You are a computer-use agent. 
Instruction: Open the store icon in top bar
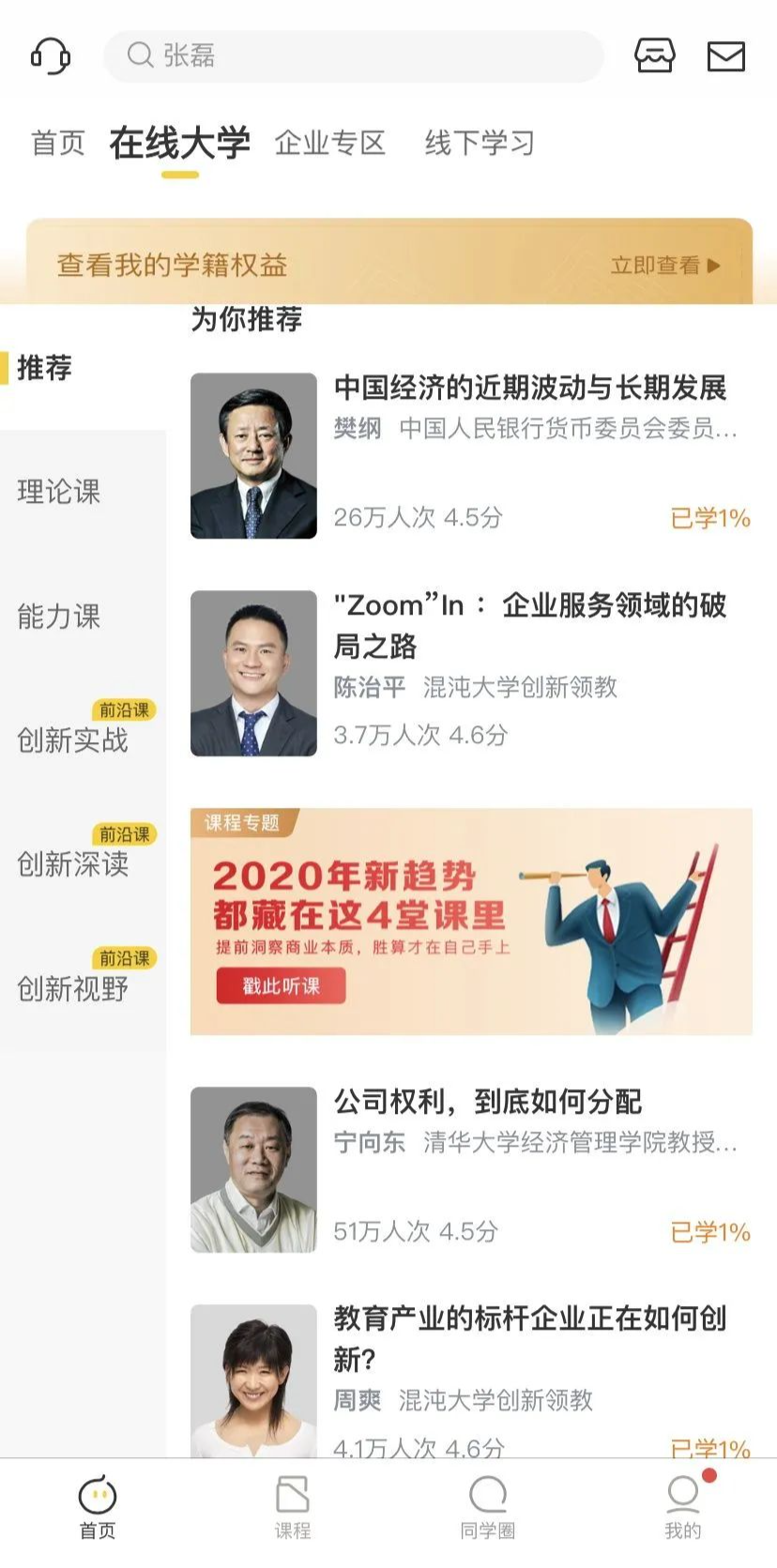(x=654, y=56)
